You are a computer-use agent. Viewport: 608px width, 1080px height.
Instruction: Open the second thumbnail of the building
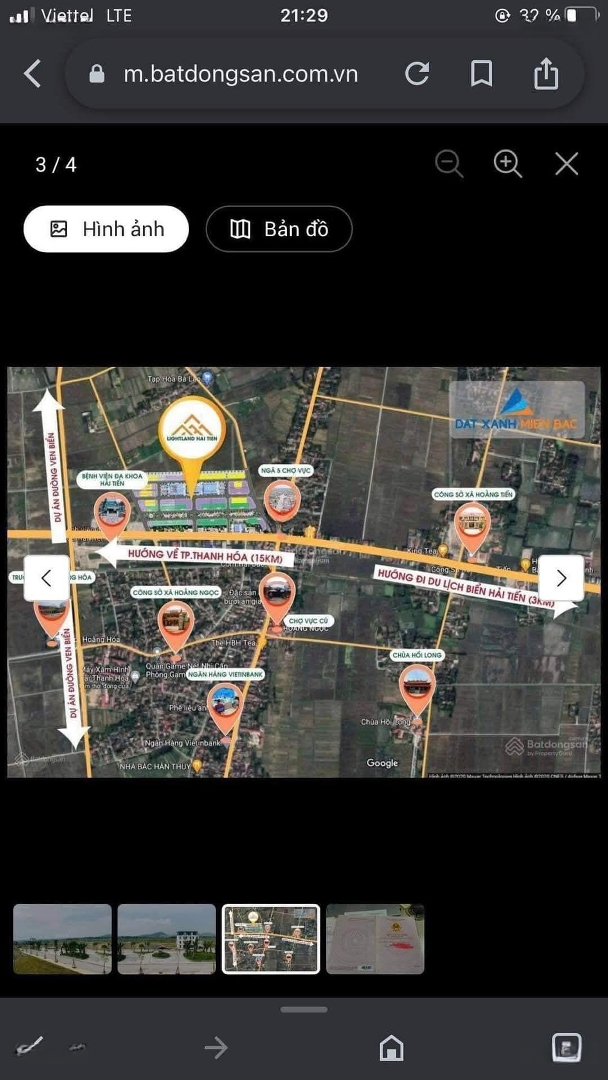pos(166,939)
